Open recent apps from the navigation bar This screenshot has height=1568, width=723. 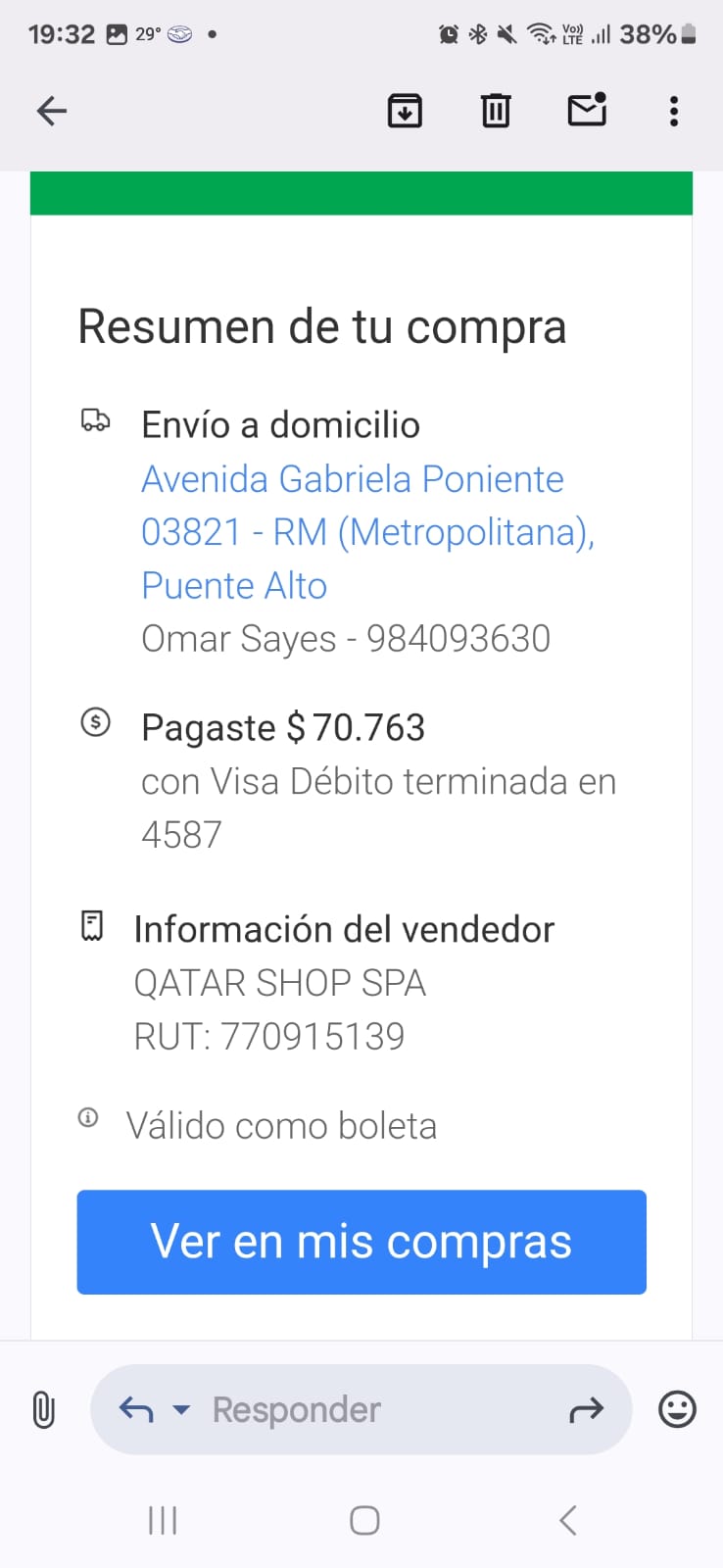point(163,1520)
